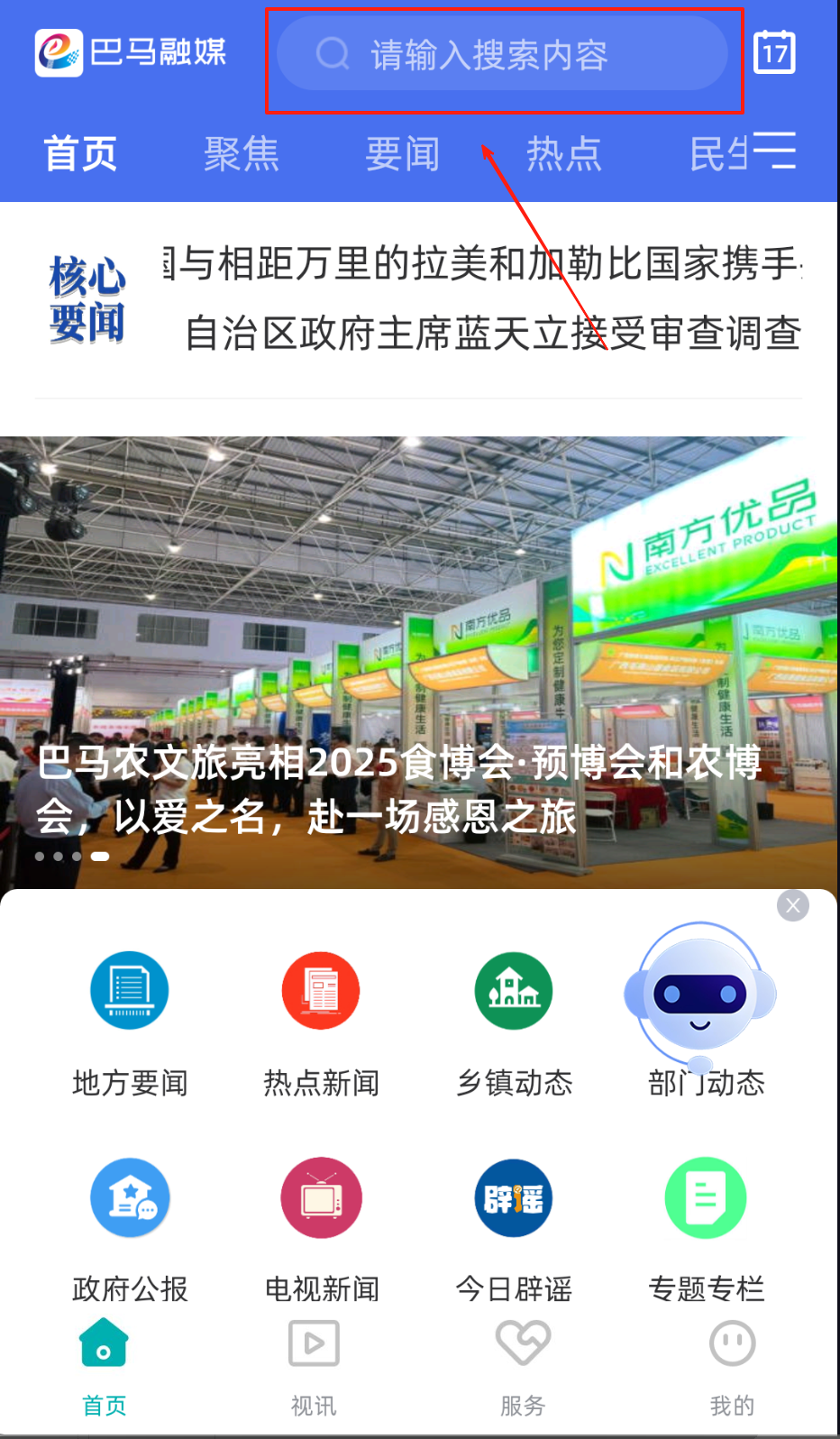Dismiss the floating robot assistant
Image resolution: width=840 pixels, height=1439 pixels.
click(x=792, y=905)
